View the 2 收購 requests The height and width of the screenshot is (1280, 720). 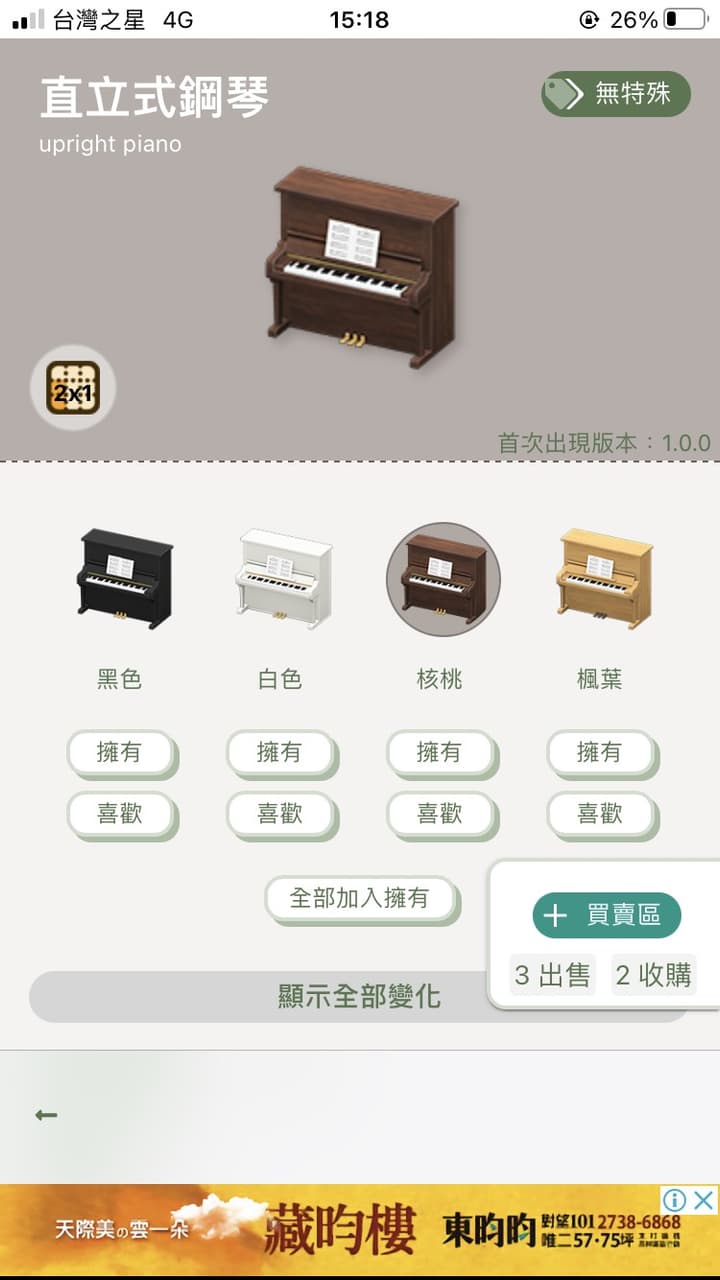[653, 975]
